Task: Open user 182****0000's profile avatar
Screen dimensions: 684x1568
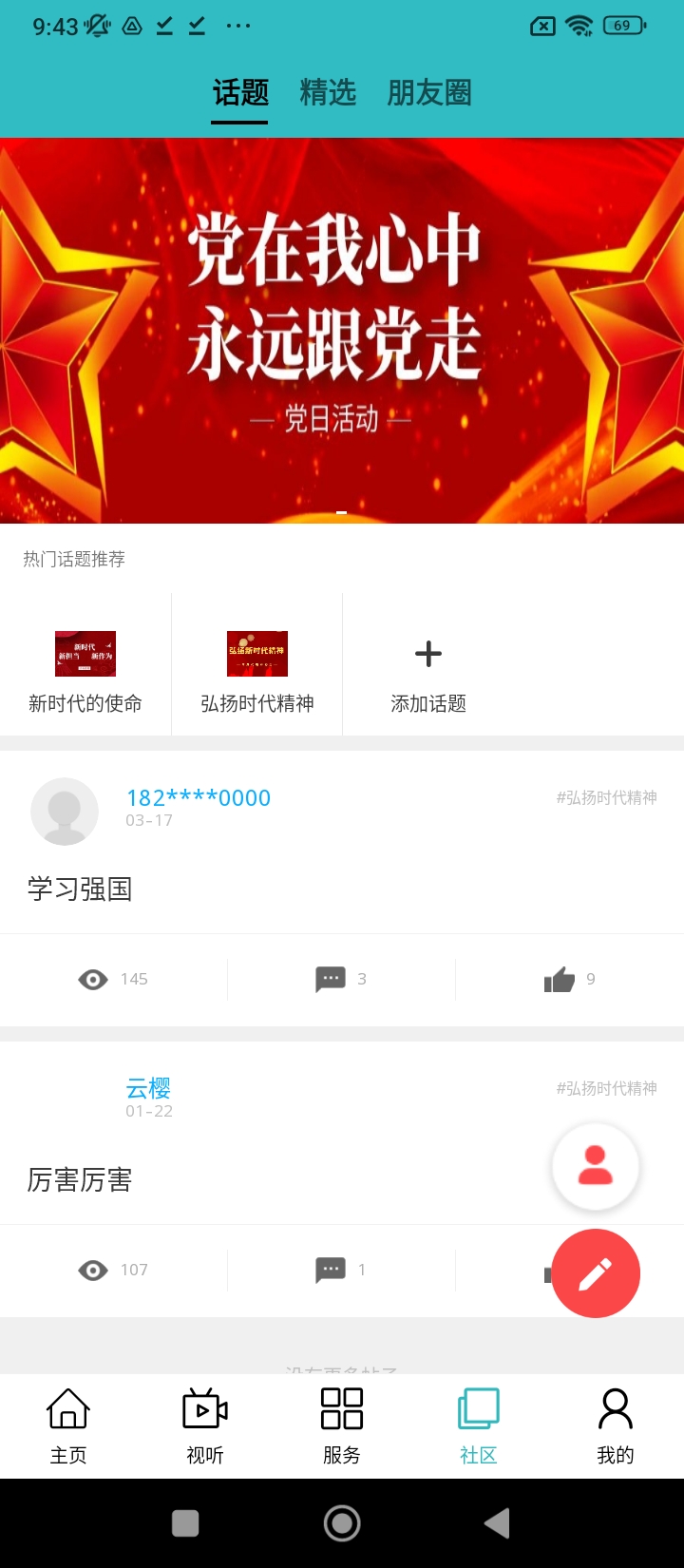Action: coord(65,812)
